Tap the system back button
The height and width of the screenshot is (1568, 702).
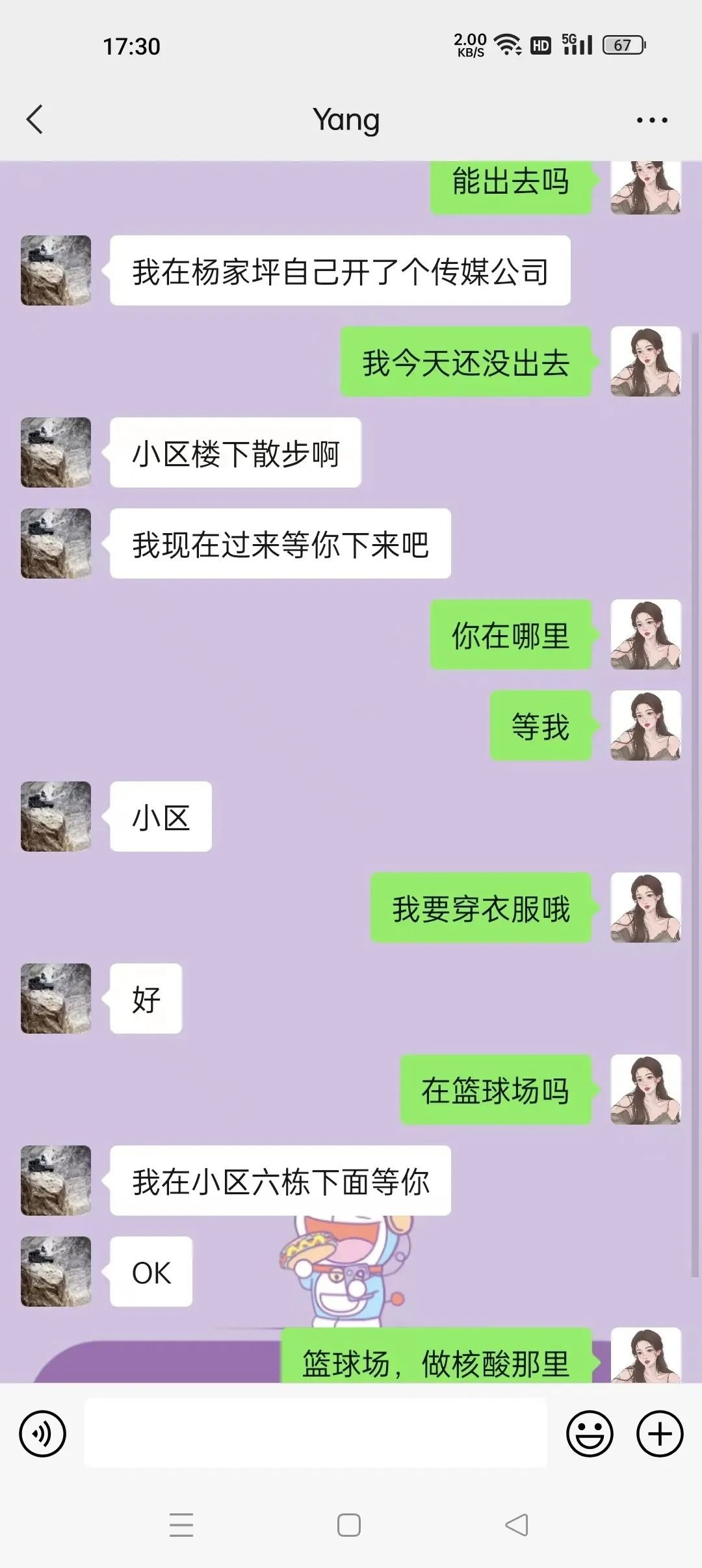pos(517,1524)
